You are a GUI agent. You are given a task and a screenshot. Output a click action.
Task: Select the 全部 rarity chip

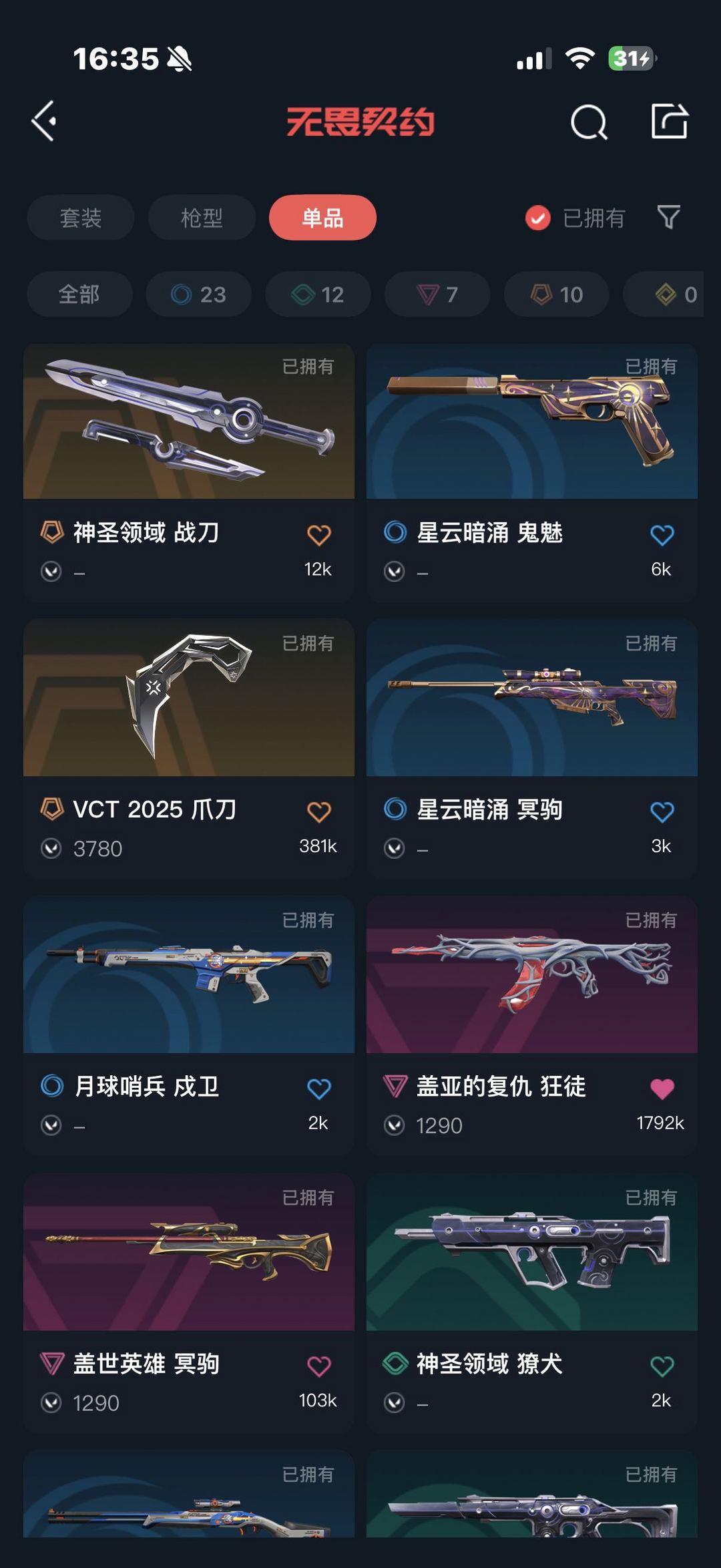point(79,294)
